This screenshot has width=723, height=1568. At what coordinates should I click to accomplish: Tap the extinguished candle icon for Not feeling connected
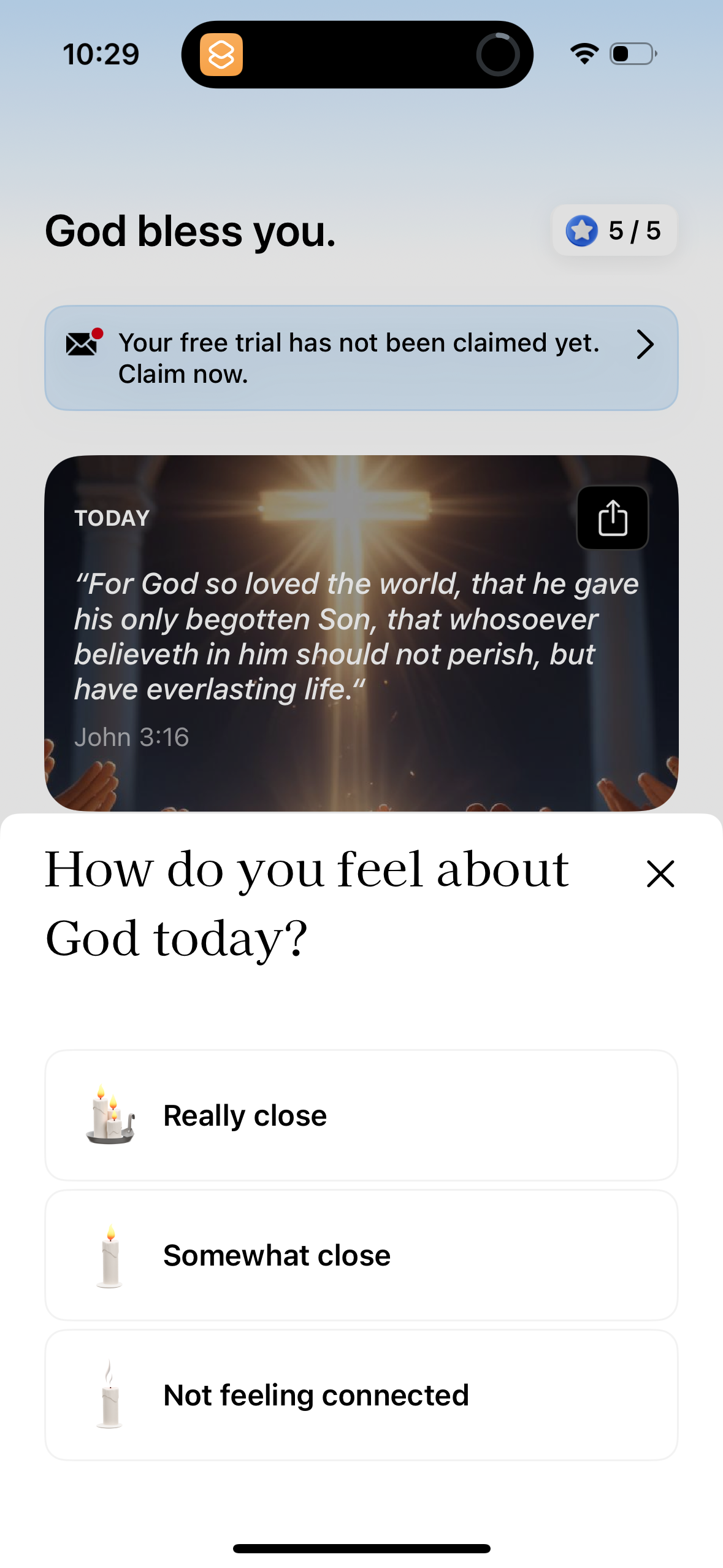[109, 1395]
